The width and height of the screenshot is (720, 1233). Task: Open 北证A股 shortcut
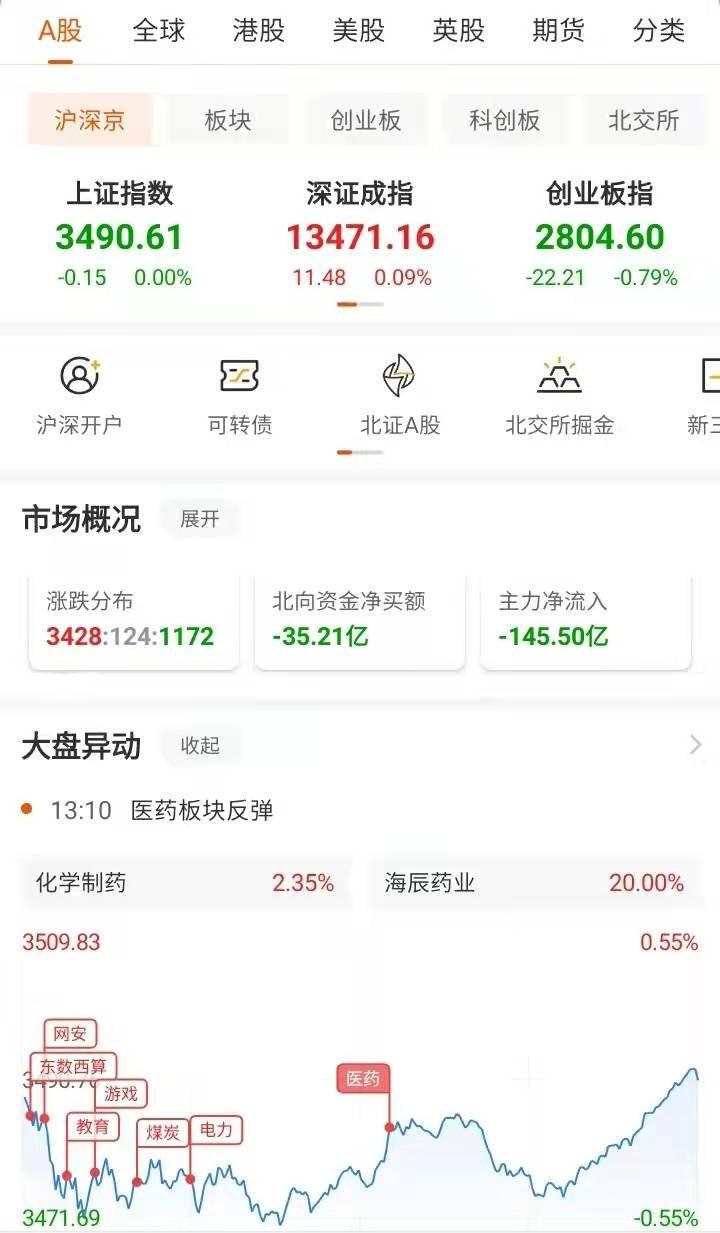(400, 396)
